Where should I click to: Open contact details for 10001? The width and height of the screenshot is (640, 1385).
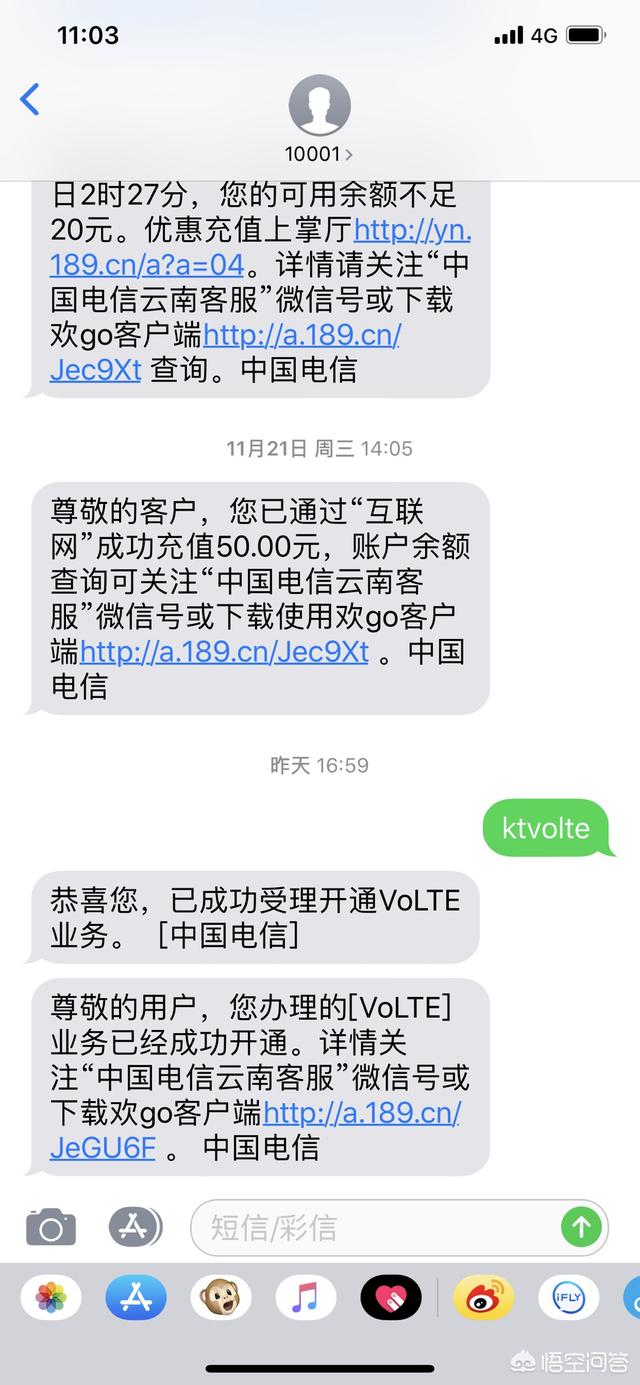(x=320, y=117)
